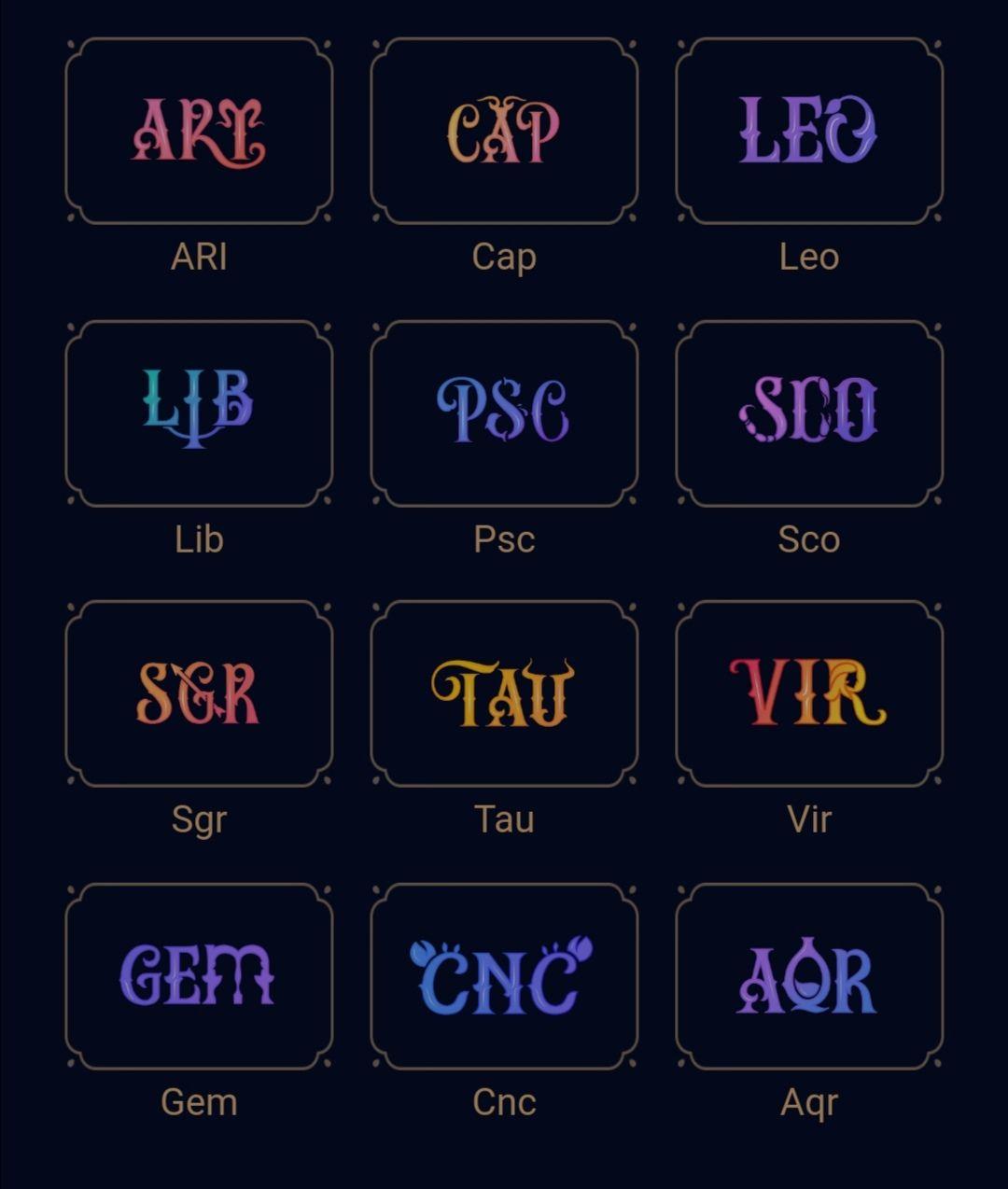The height and width of the screenshot is (1189, 1008).
Task: Click the Tau label below its emblem
Action: [x=504, y=820]
